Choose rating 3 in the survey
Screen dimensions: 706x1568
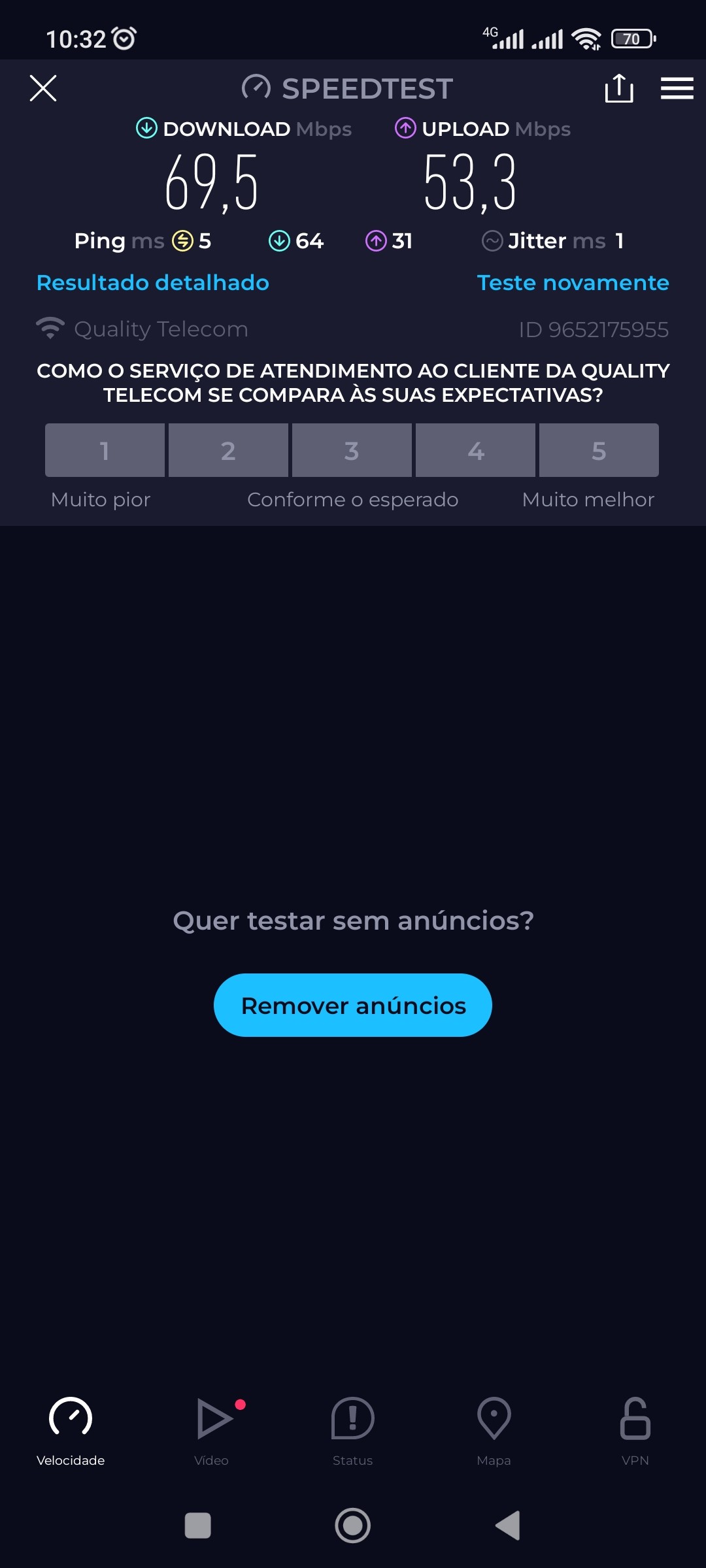[x=352, y=450]
